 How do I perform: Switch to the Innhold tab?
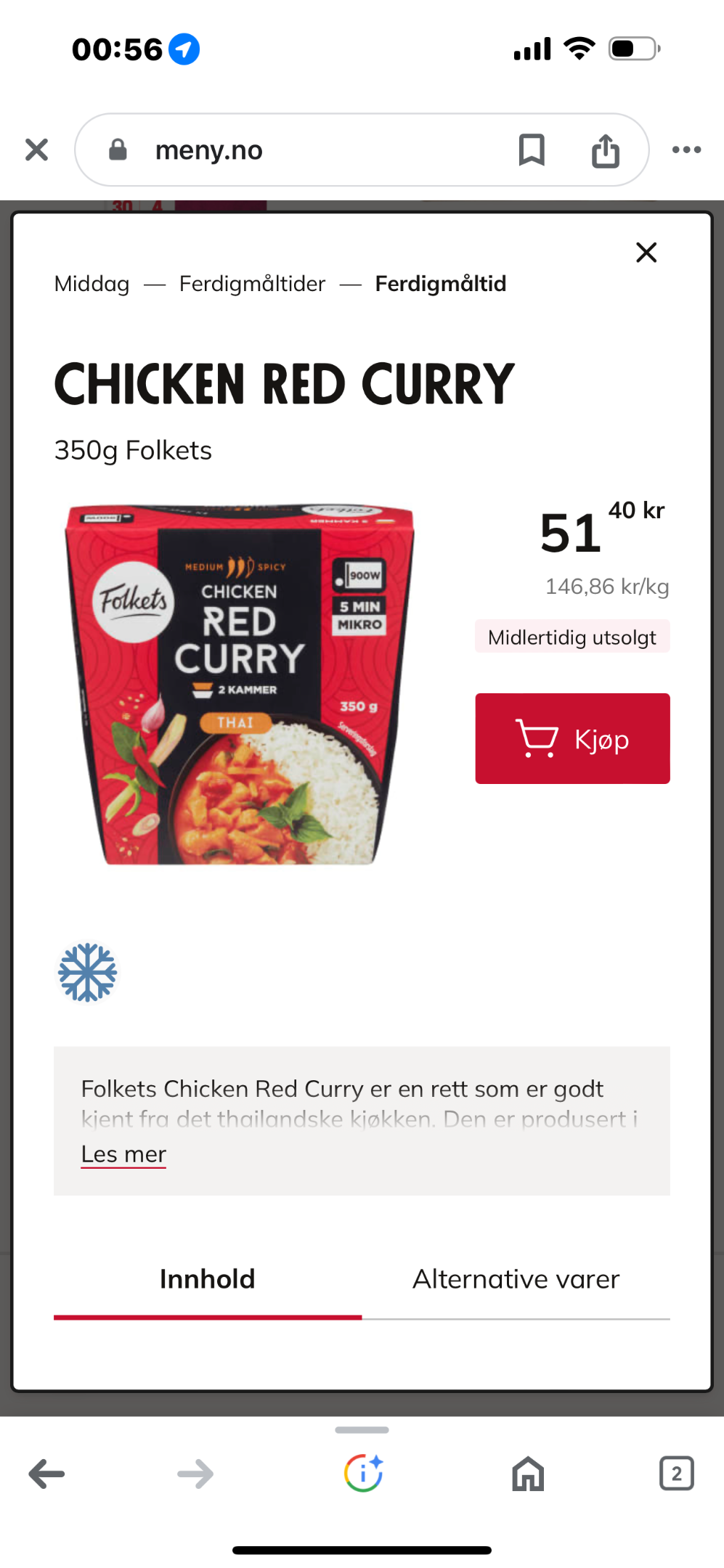coord(208,1281)
